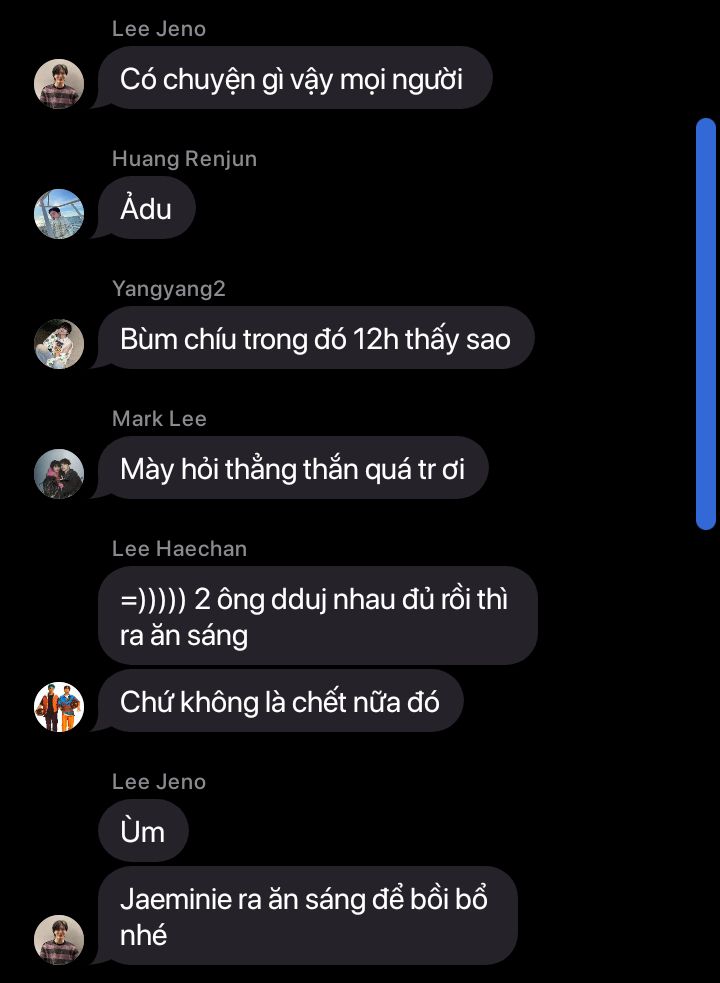View Huang Renjun's profile picture

[x=59, y=214]
